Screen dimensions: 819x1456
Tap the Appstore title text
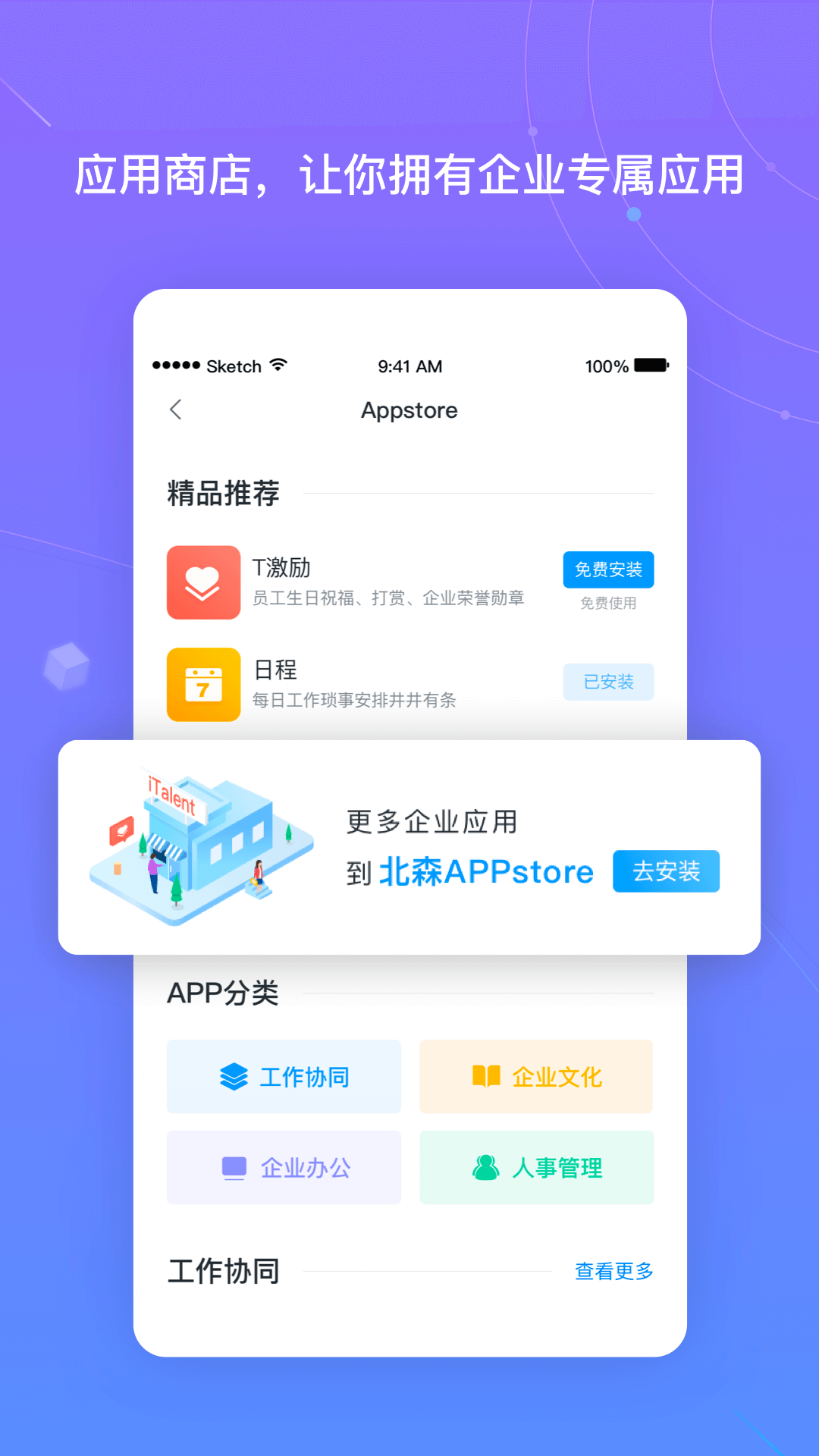pos(409,410)
